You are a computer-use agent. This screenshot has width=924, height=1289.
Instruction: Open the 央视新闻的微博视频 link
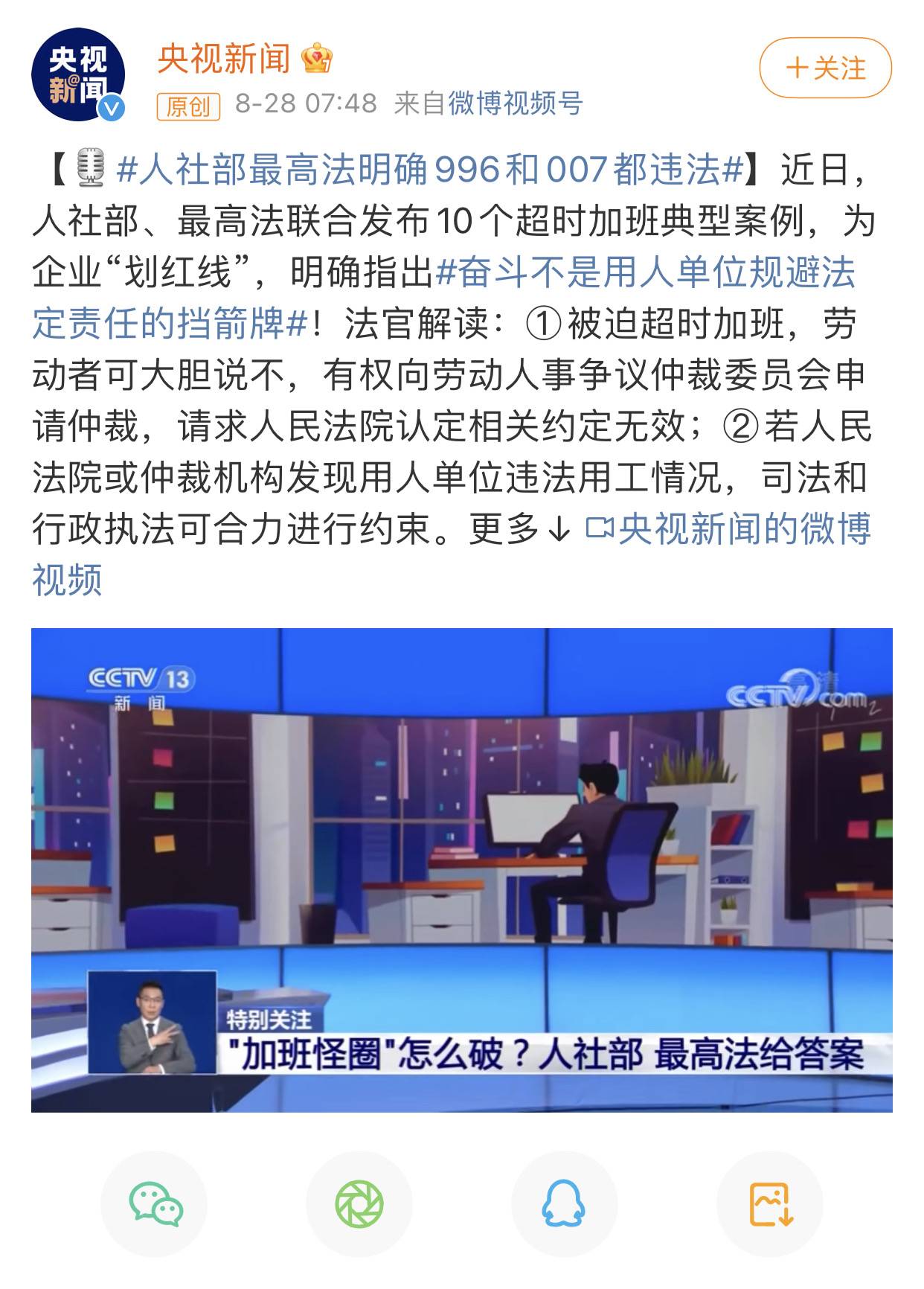[x=744, y=530]
